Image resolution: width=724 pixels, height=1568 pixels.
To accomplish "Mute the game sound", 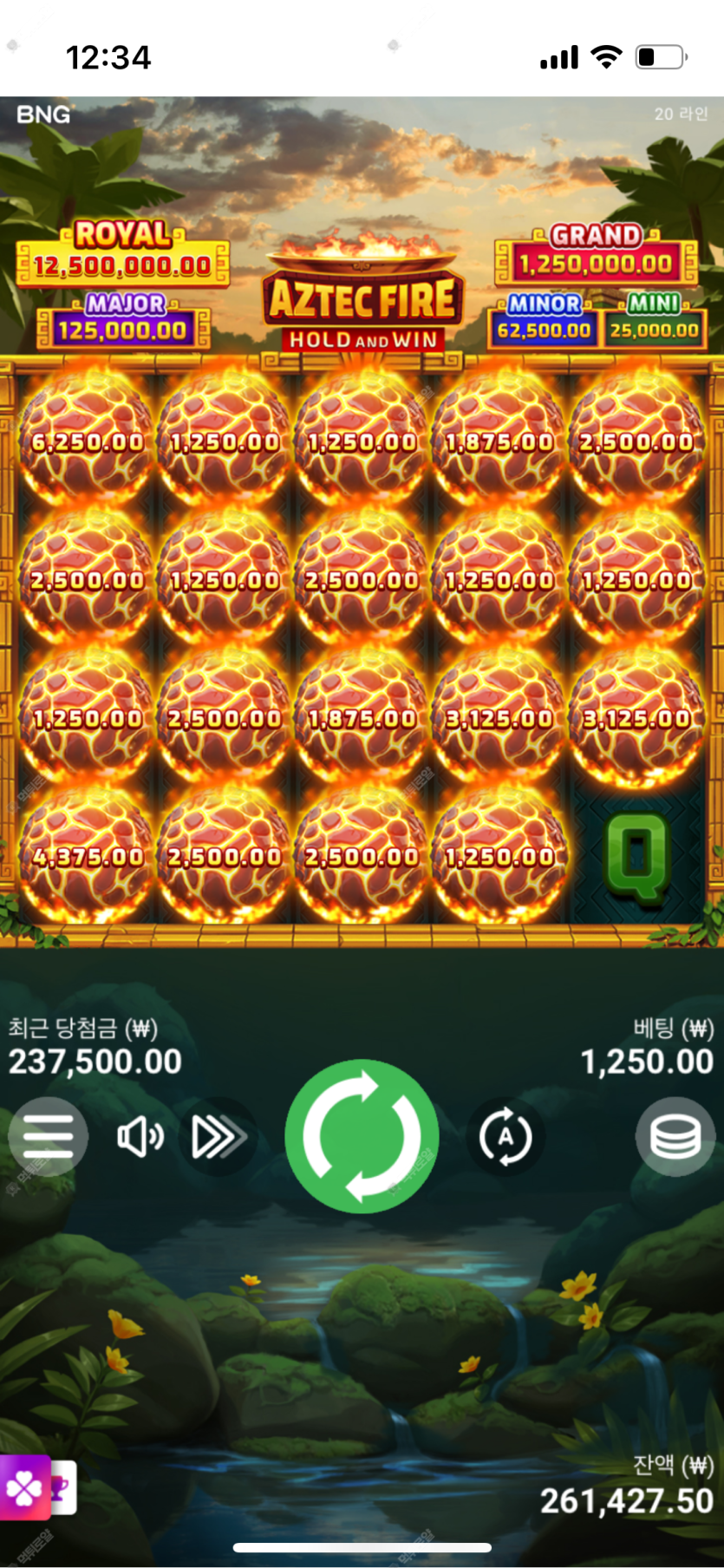I will click(140, 1136).
